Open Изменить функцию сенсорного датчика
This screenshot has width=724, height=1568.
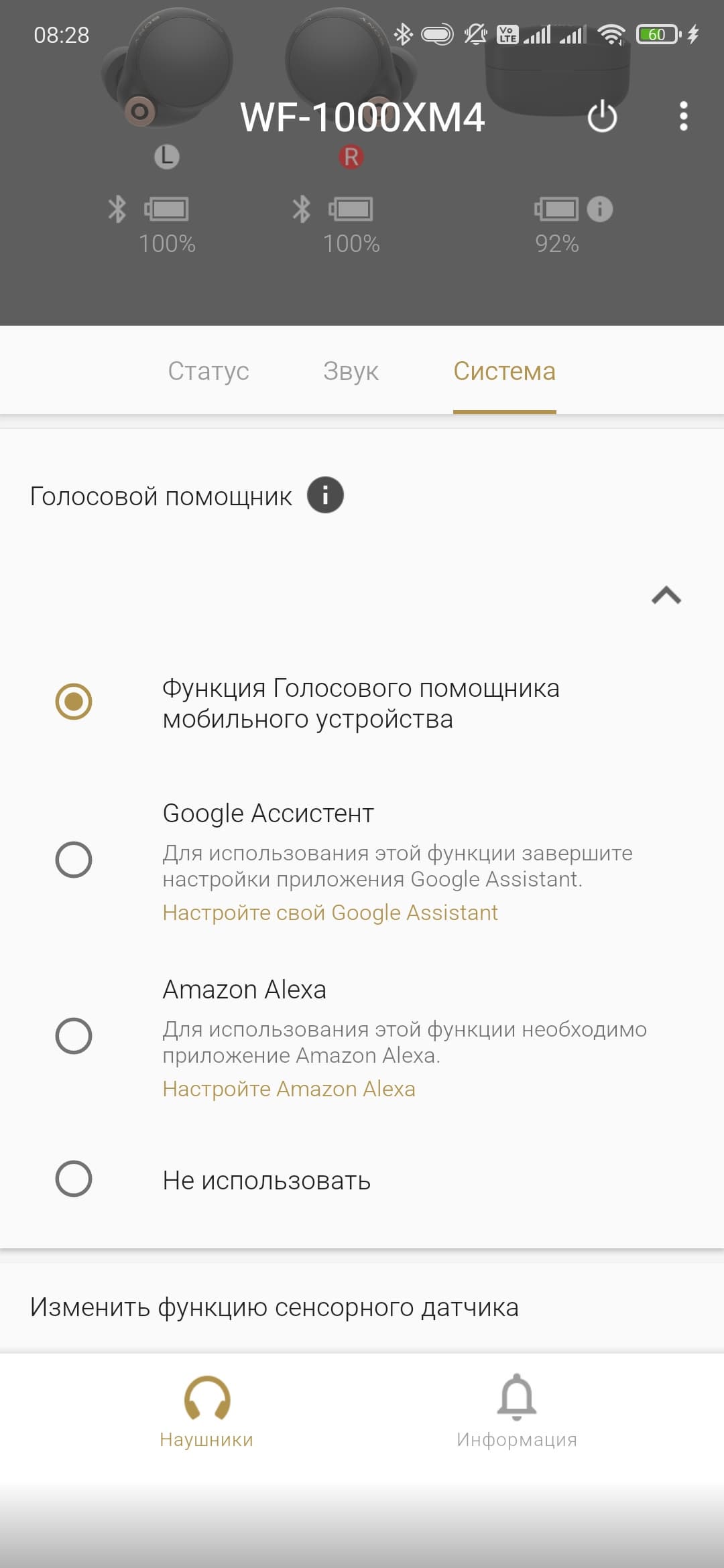pos(274,1307)
